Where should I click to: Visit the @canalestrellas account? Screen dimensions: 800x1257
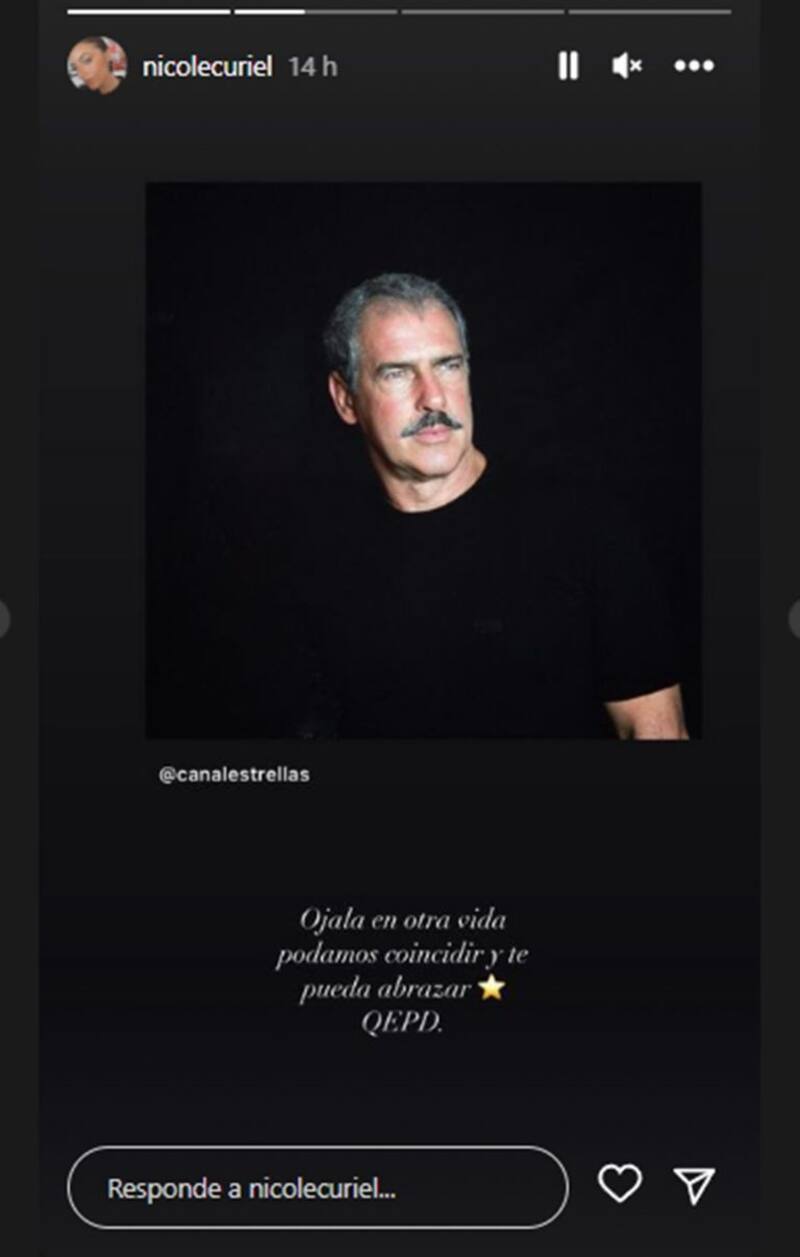[234, 775]
